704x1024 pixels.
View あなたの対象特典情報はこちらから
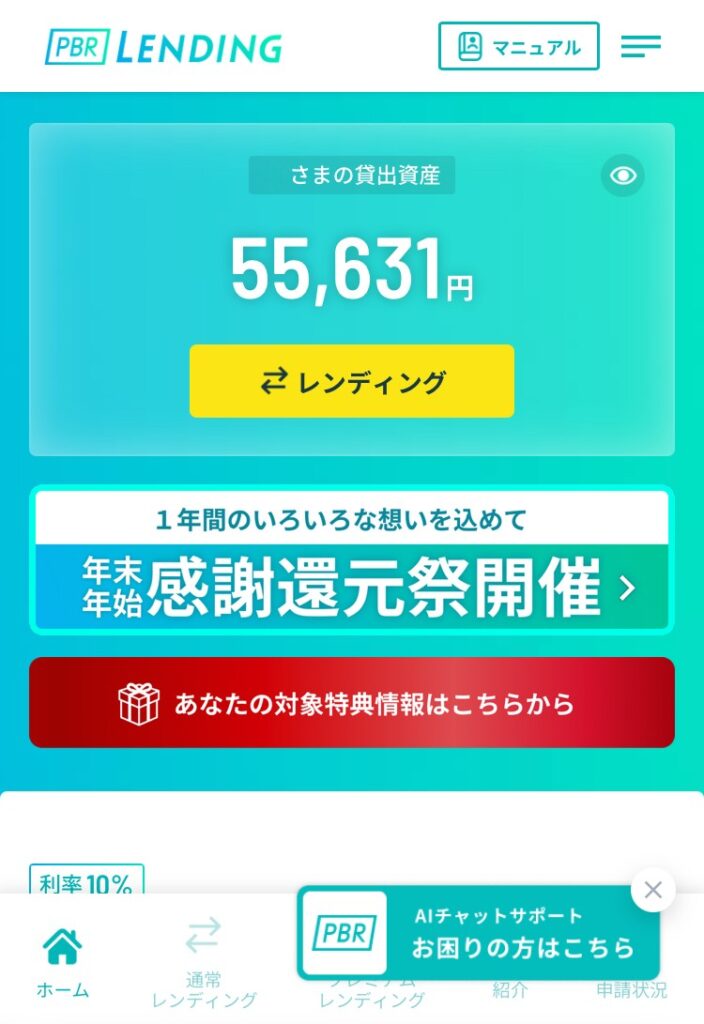[x=352, y=703]
